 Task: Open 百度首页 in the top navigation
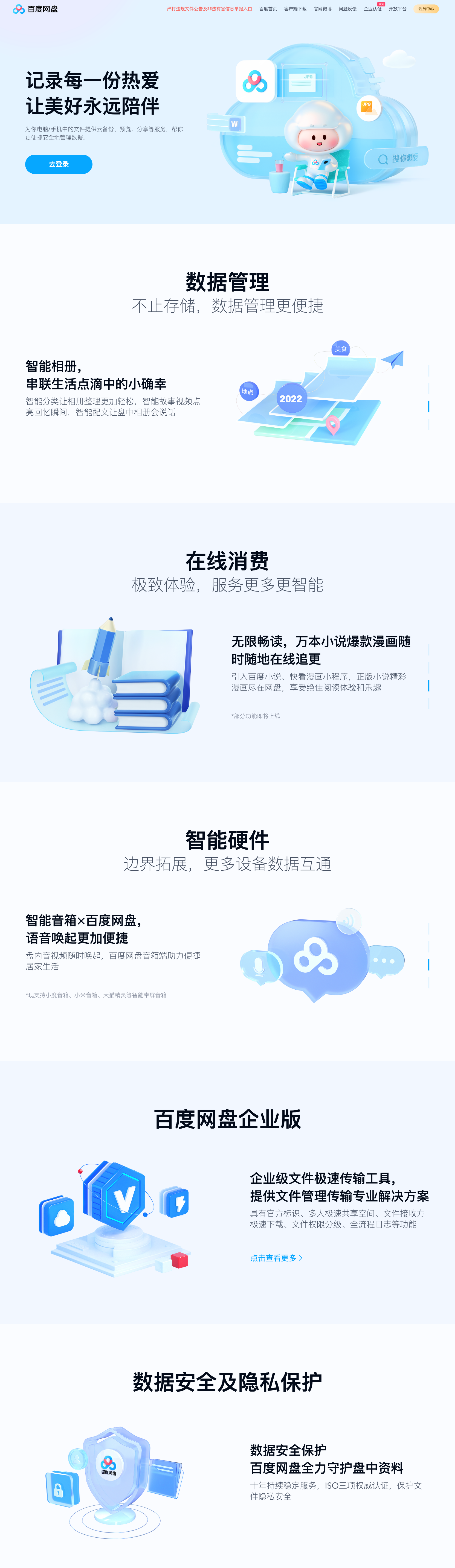coord(268,9)
